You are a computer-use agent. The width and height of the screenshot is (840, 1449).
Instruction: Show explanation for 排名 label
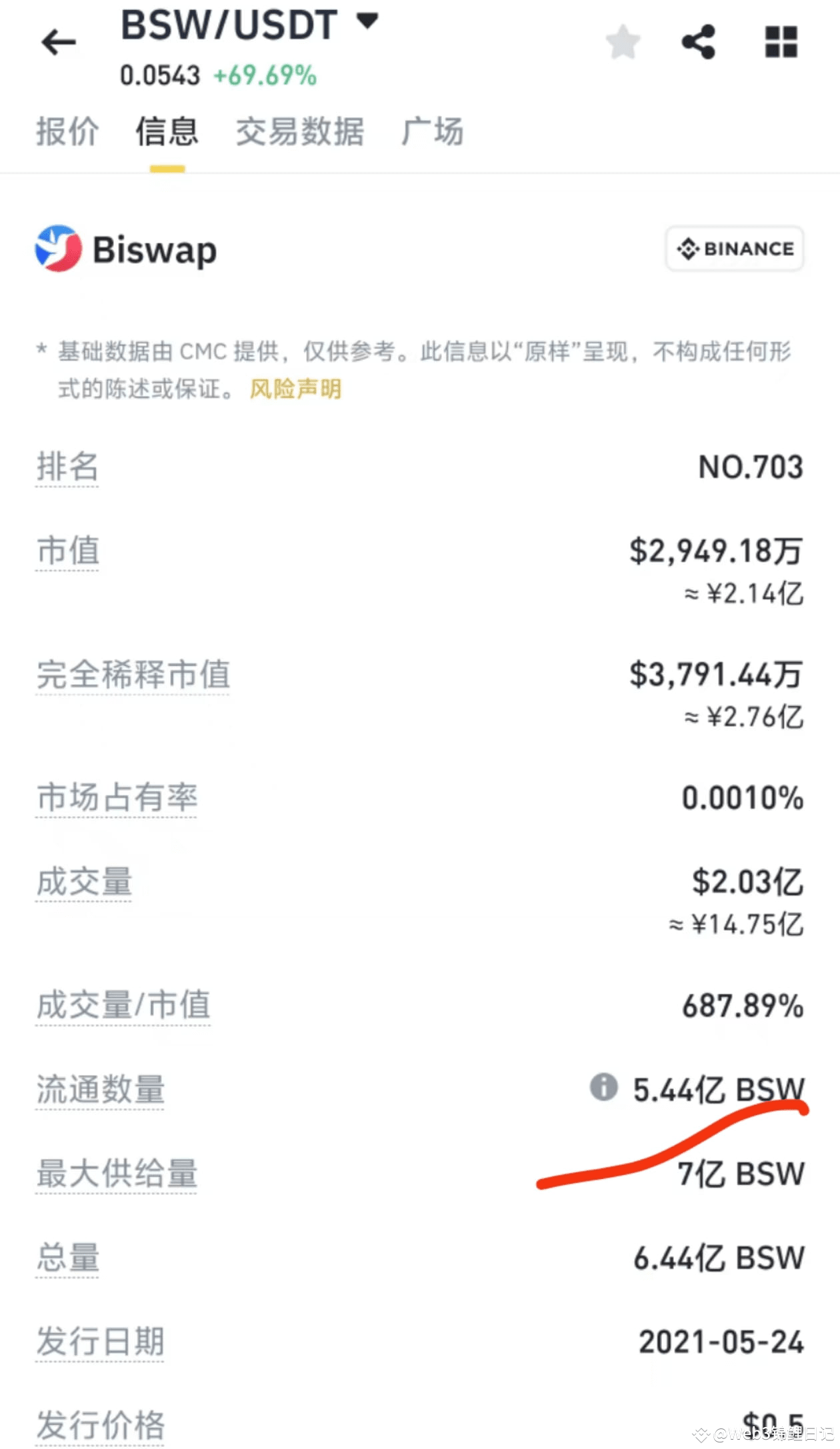[x=67, y=467]
